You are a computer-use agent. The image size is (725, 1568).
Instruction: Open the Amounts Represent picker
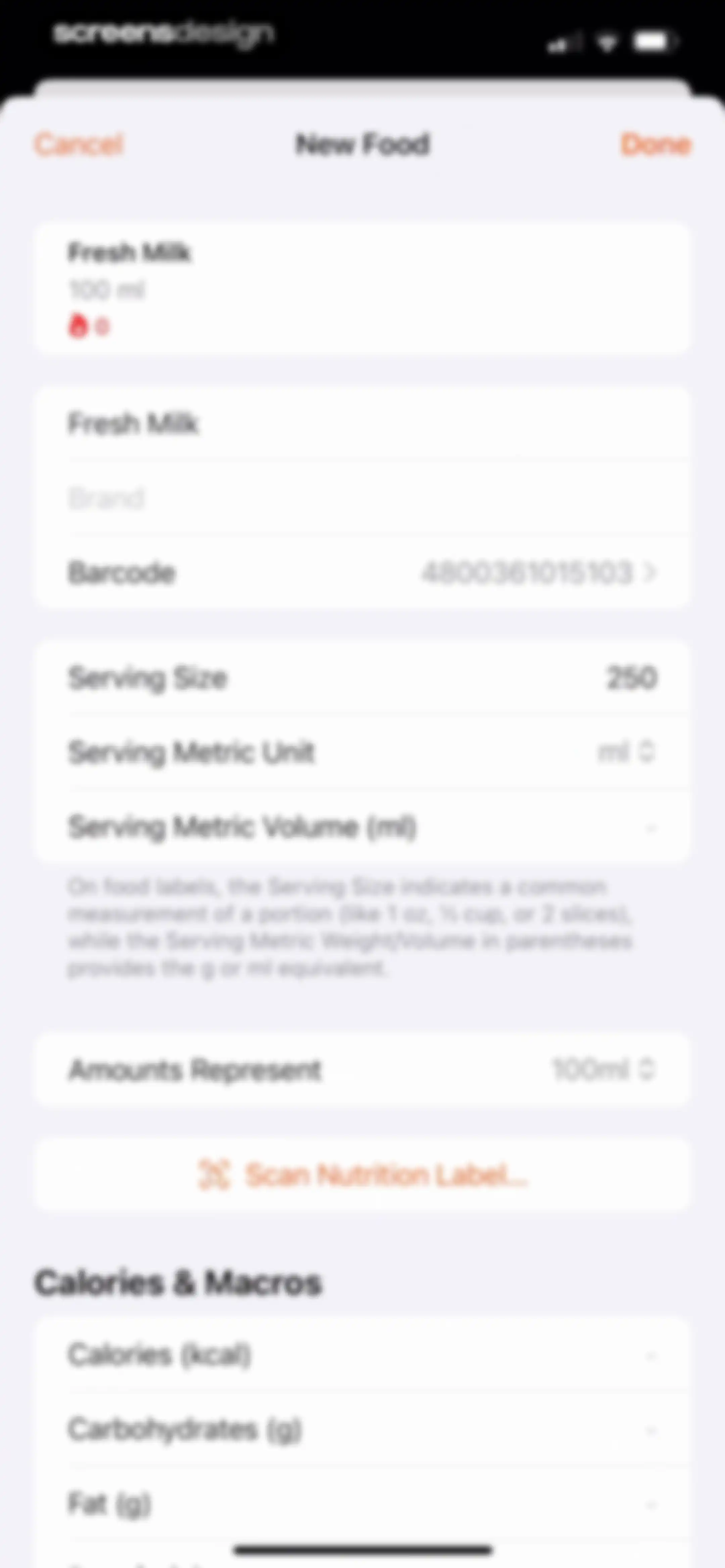pos(362,1069)
